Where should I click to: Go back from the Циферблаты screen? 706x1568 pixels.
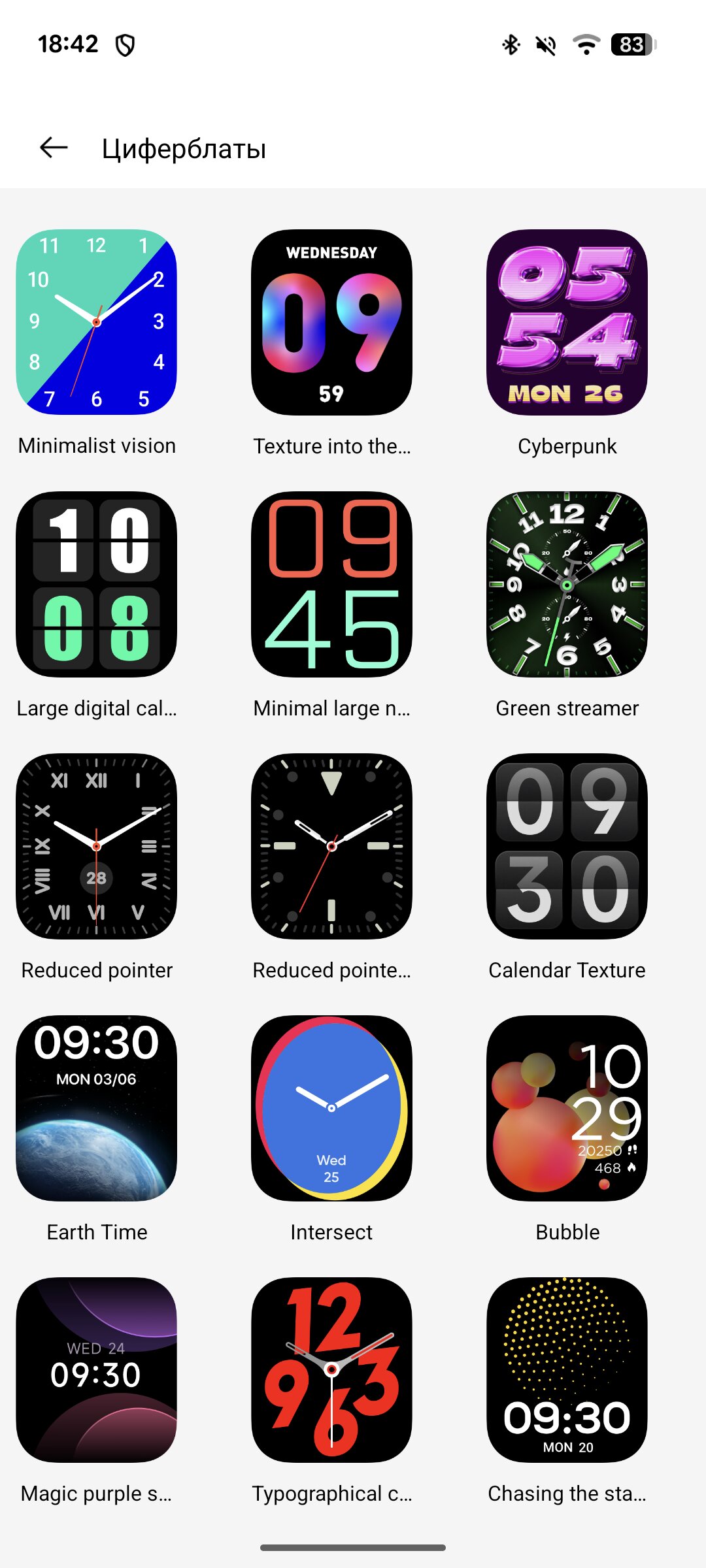[x=54, y=148]
